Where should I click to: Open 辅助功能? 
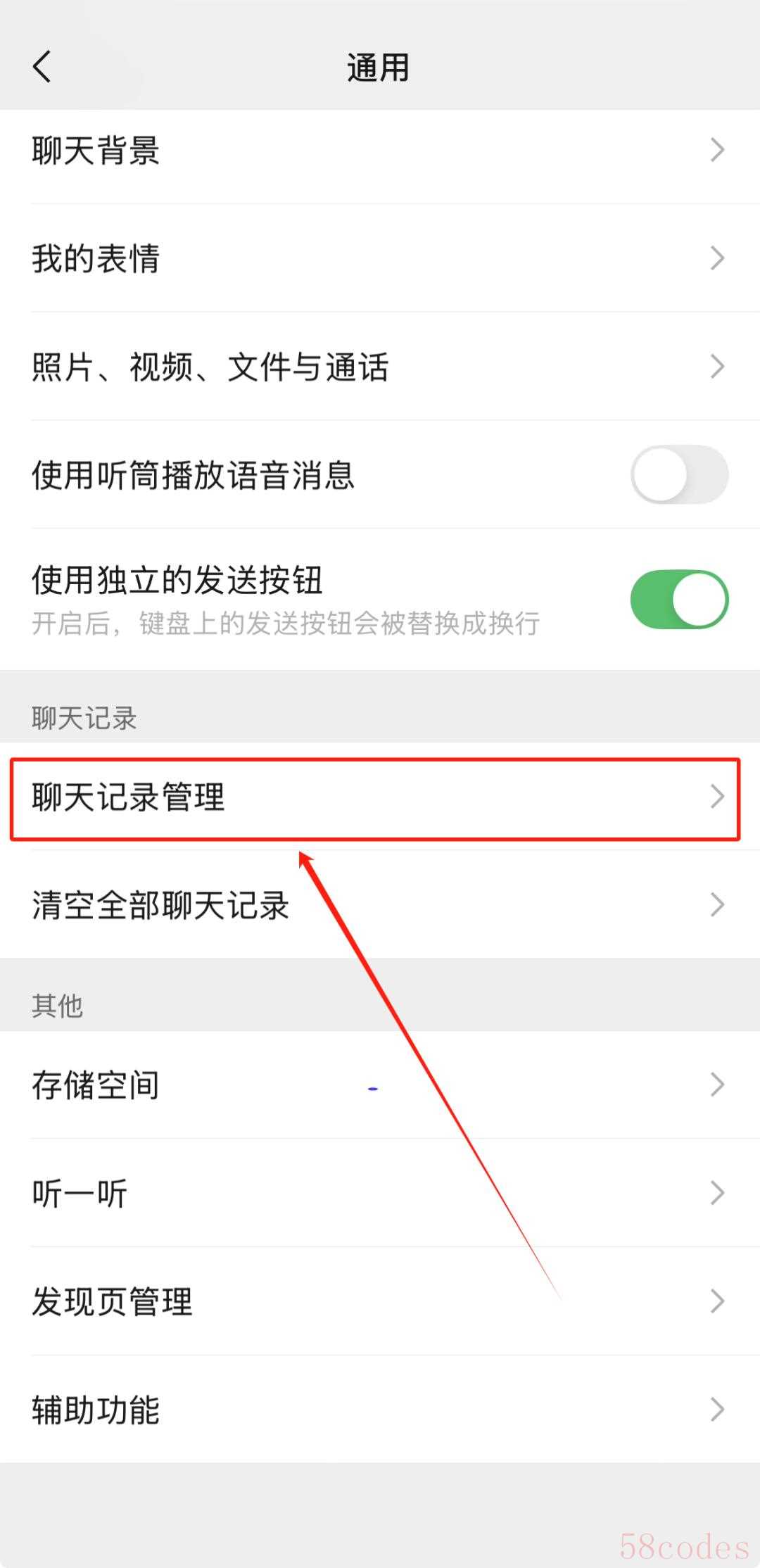click(380, 1410)
